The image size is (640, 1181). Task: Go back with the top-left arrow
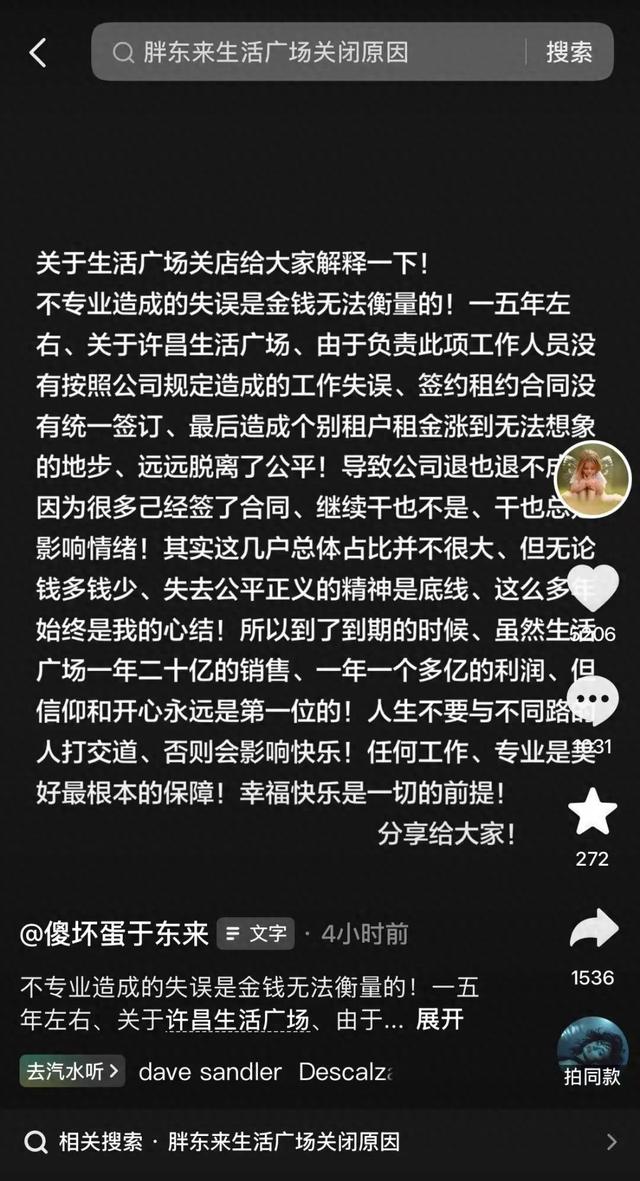click(38, 53)
